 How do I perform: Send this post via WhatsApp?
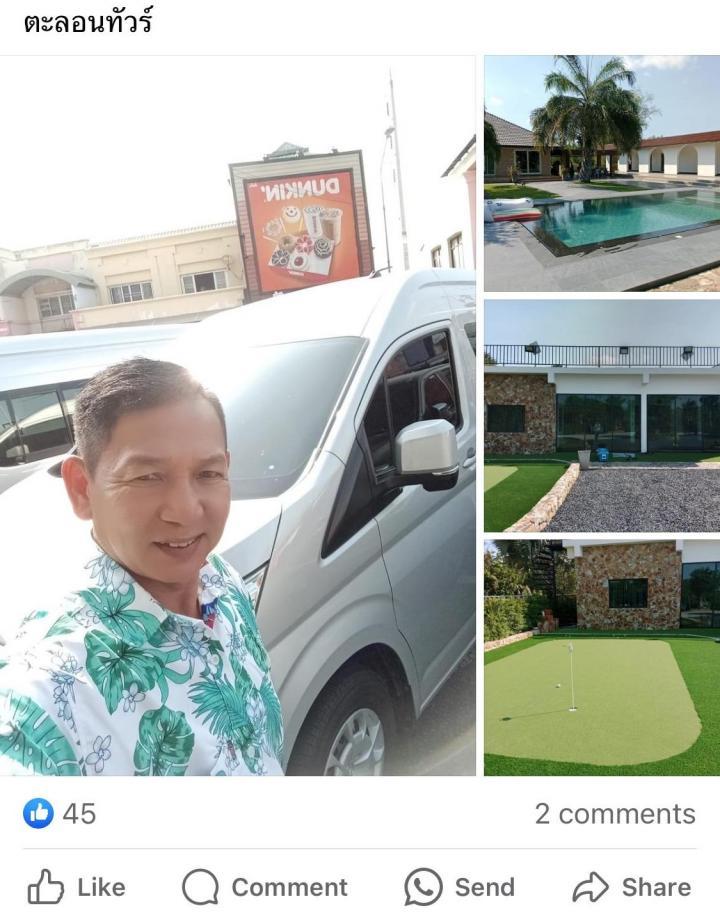tap(459, 887)
